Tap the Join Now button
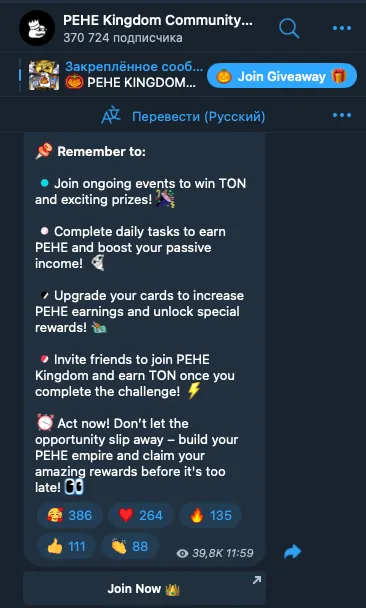366x608 pixels. coord(144,589)
